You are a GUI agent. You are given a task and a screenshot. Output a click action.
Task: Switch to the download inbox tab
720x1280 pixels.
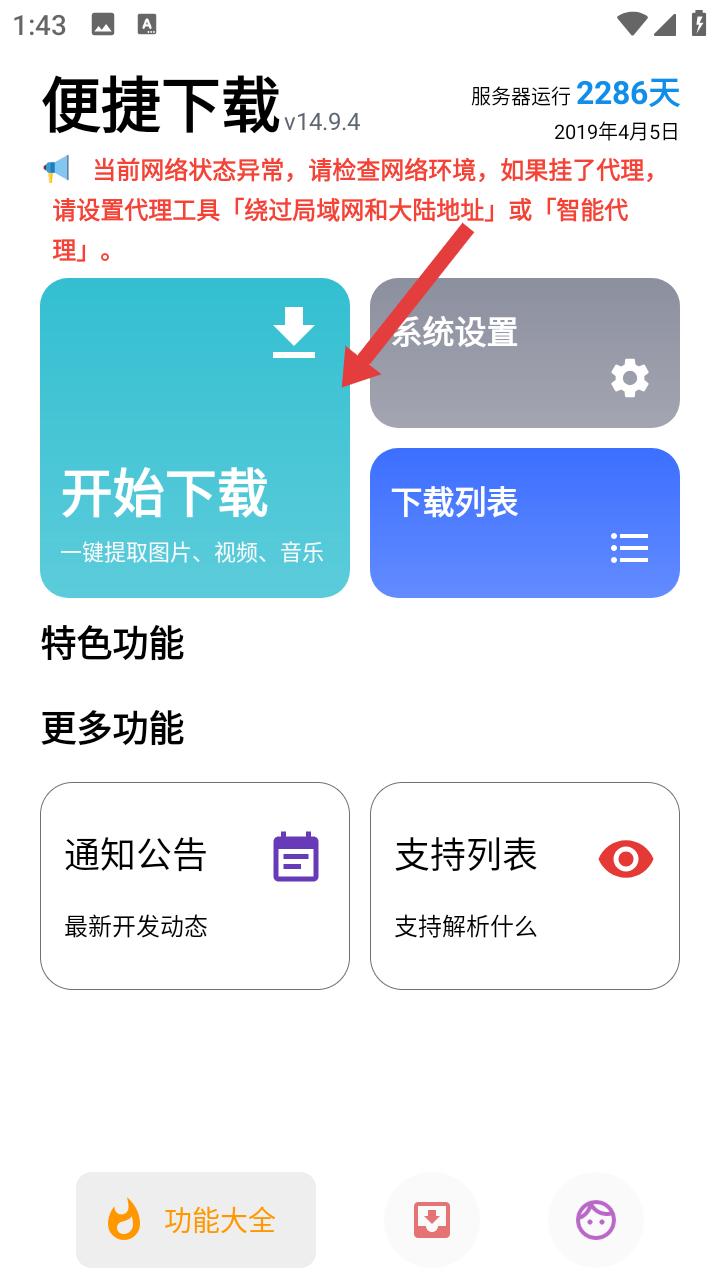point(432,1220)
